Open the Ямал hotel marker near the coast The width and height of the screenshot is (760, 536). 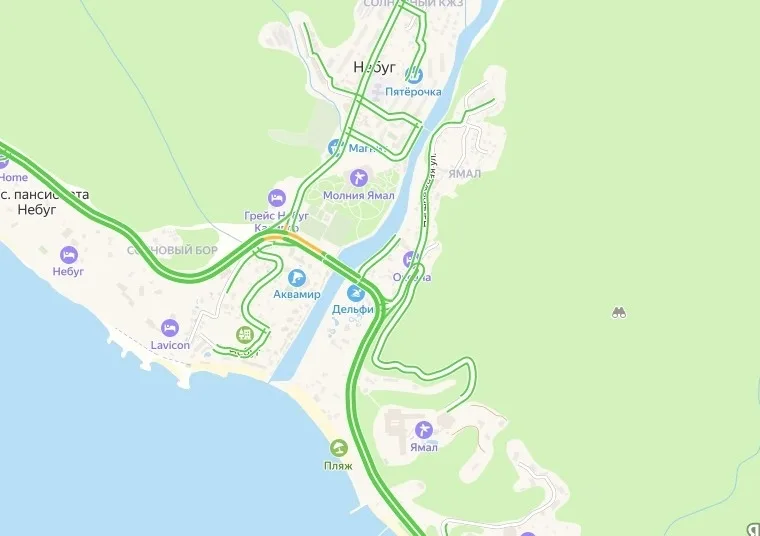(x=424, y=430)
